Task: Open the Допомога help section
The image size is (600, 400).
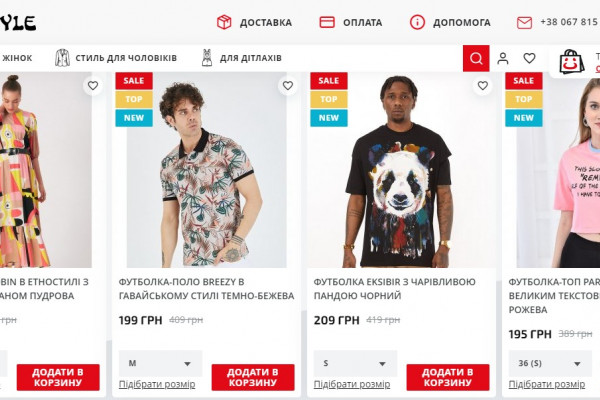Action: point(450,22)
